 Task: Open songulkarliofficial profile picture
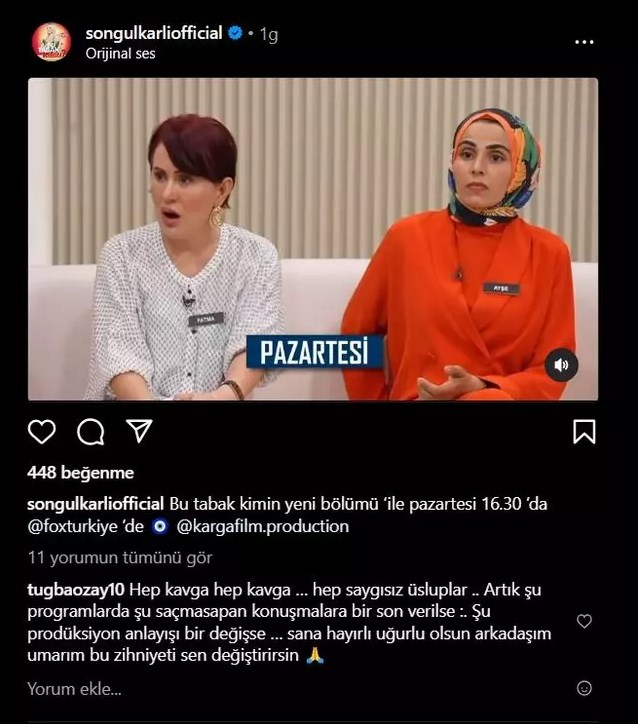tap(51, 42)
